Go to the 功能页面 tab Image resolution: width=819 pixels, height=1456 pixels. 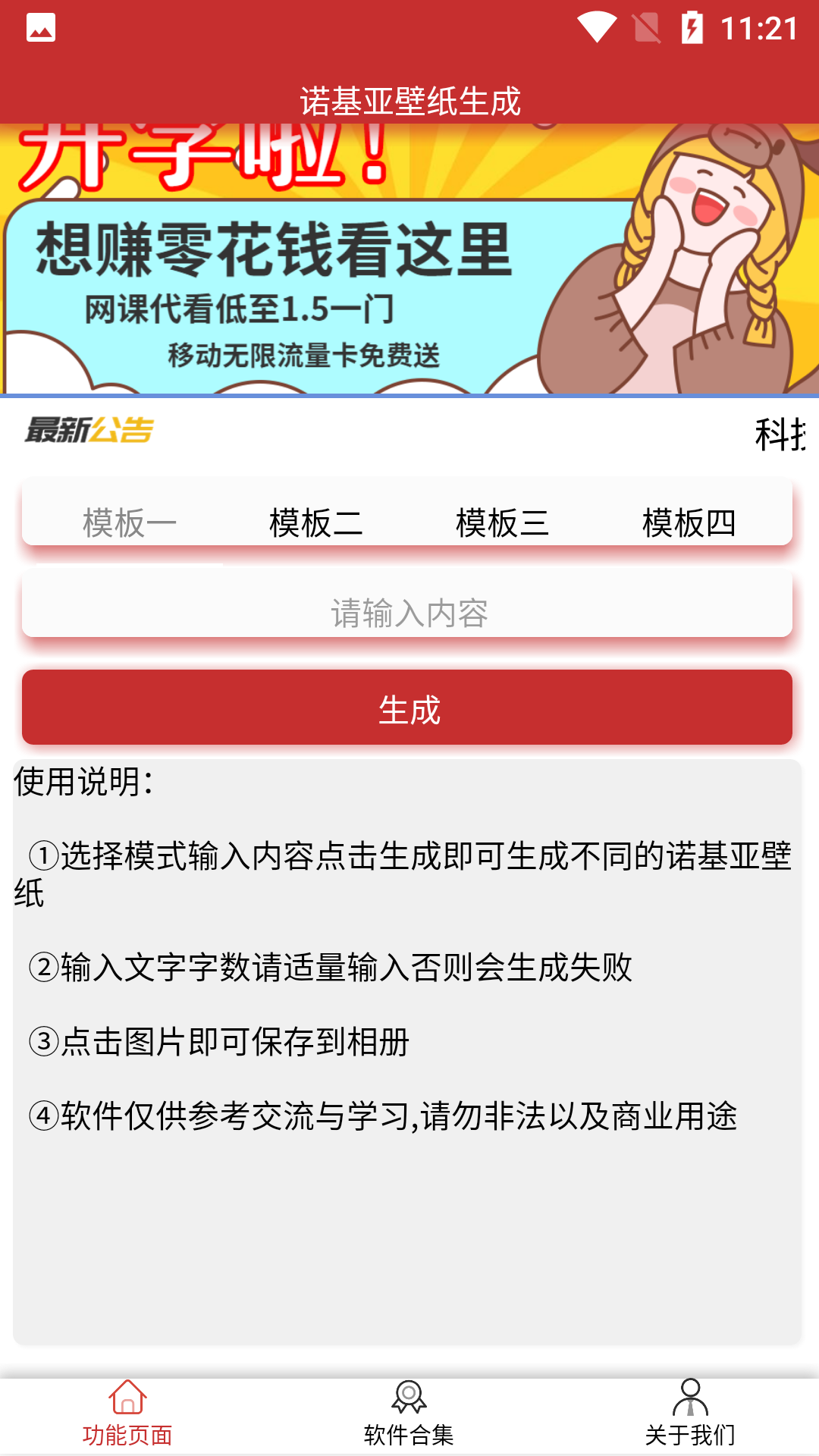pos(127,1417)
